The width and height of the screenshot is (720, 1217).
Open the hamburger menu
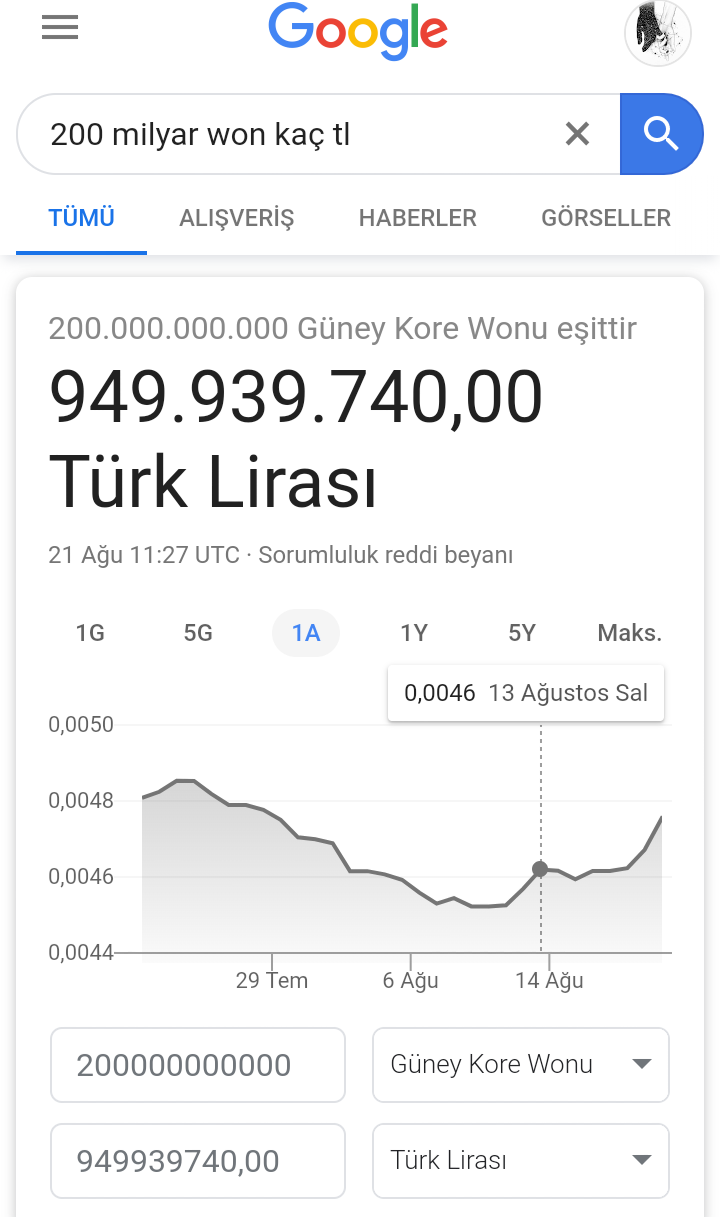pos(60,29)
